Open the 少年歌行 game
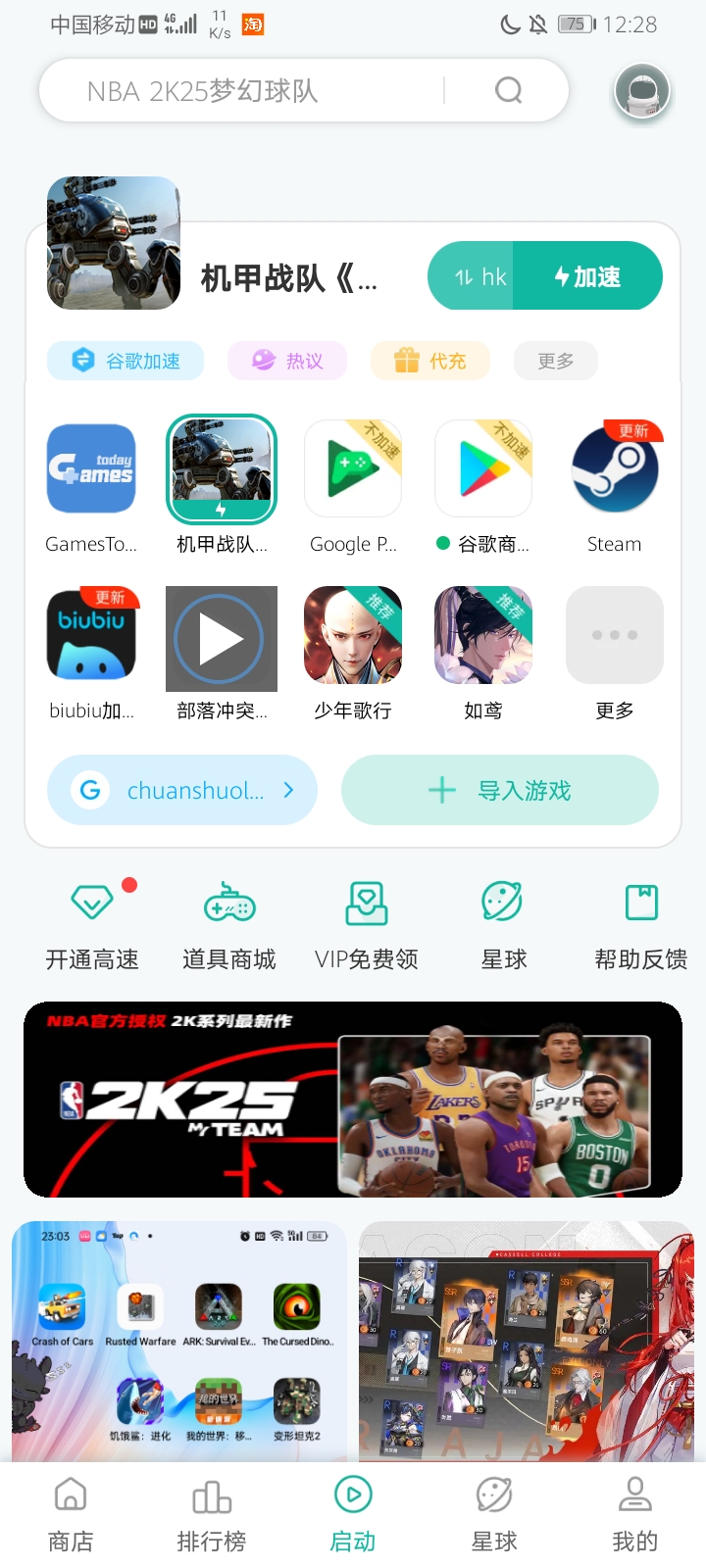Viewport: 706px width, 1568px height. pyautogui.click(x=353, y=636)
